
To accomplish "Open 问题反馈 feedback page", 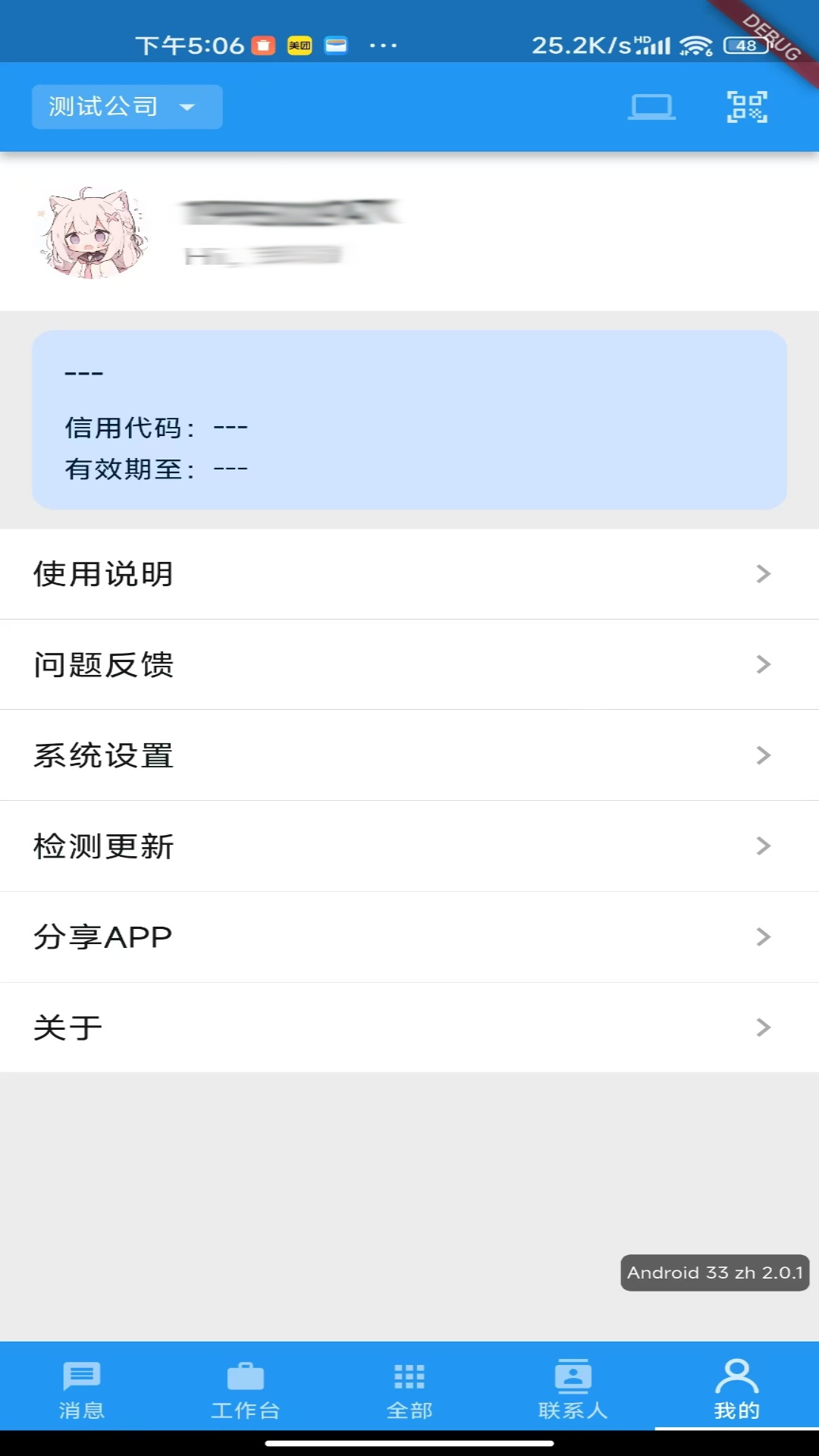I will tap(409, 665).
